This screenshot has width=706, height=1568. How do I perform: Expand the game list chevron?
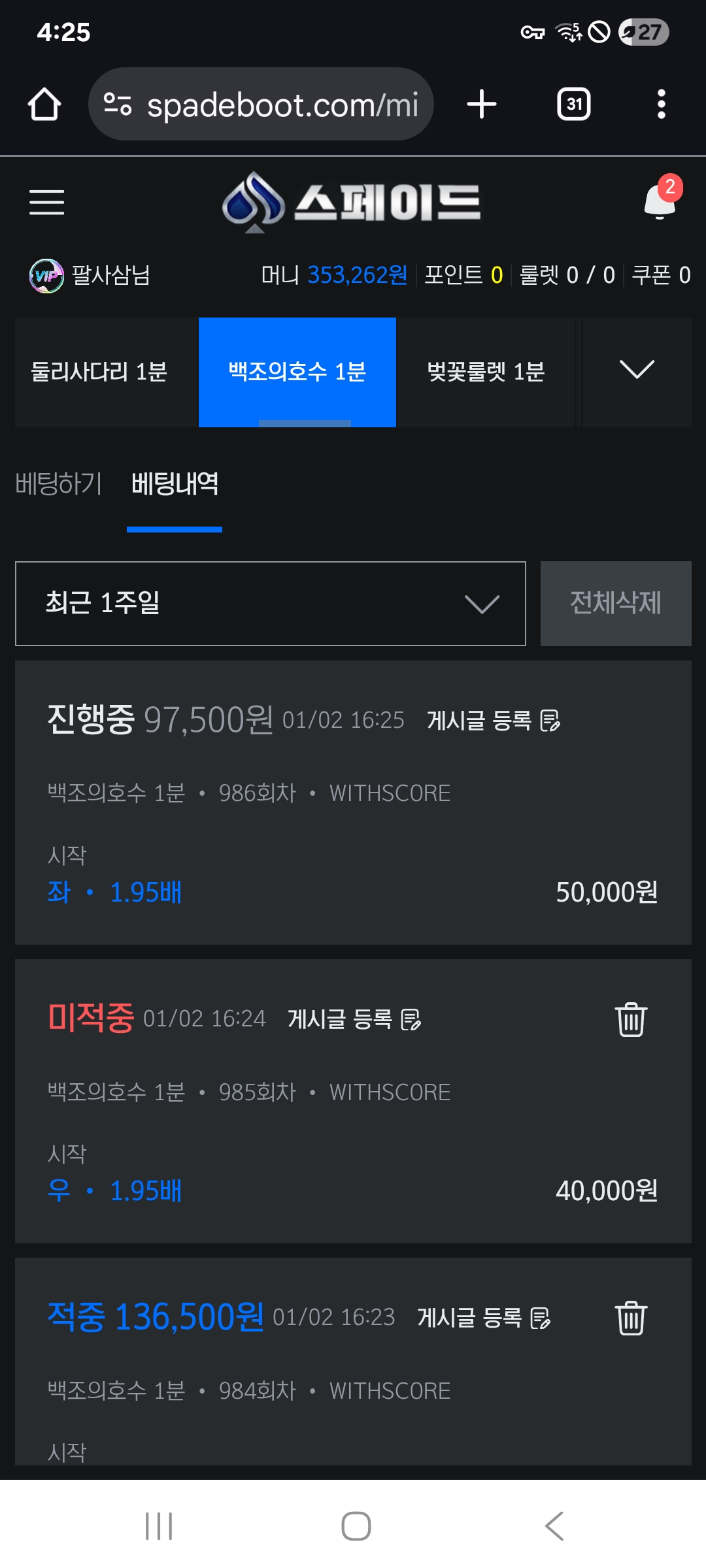[637, 370]
